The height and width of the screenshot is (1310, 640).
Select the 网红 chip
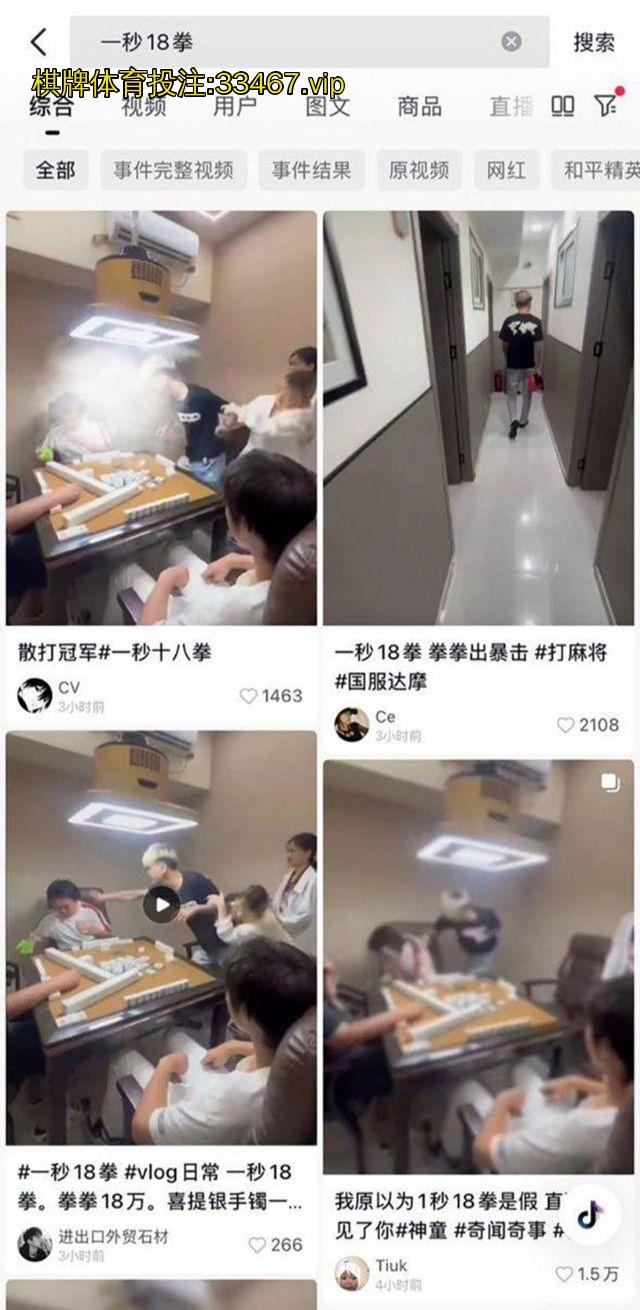click(506, 170)
